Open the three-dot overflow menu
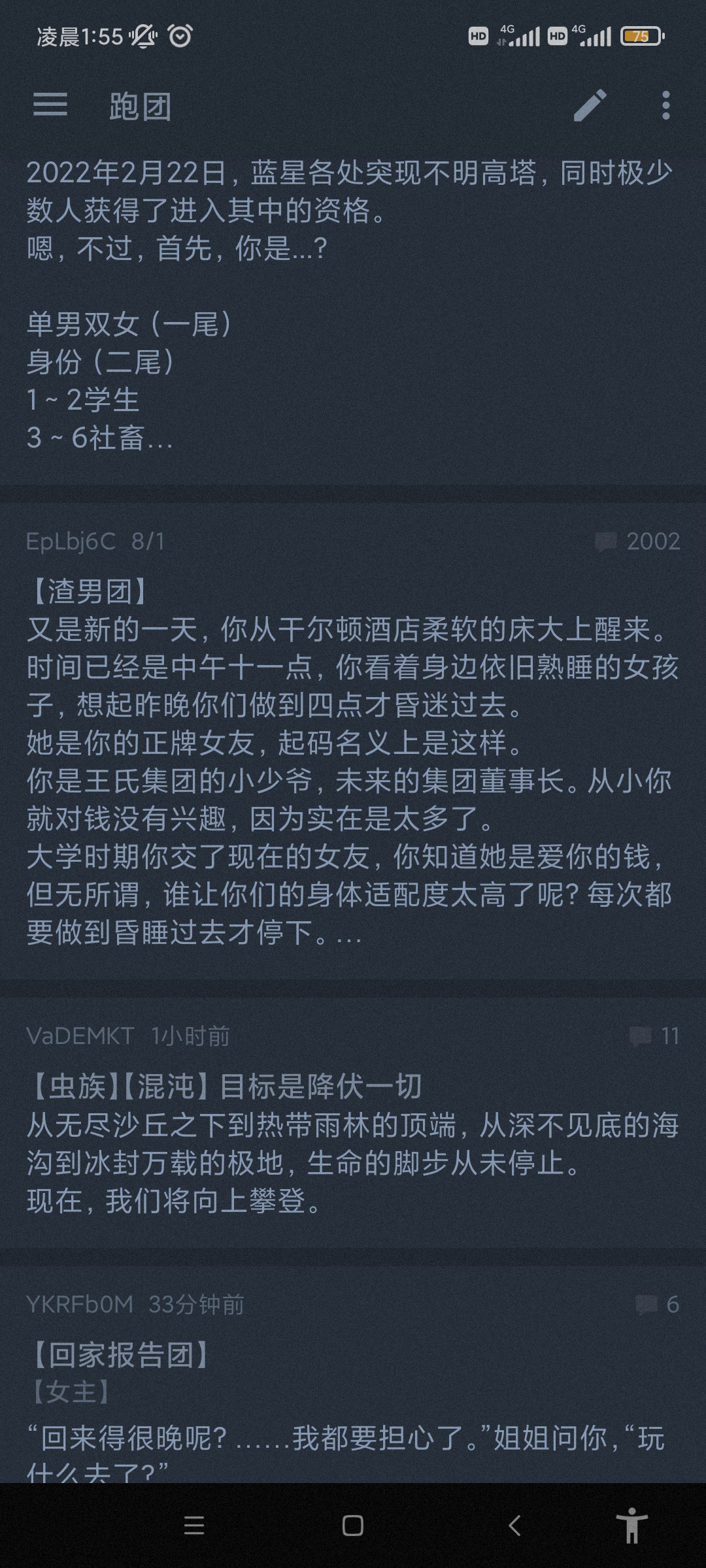This screenshot has height=1568, width=706. [665, 105]
